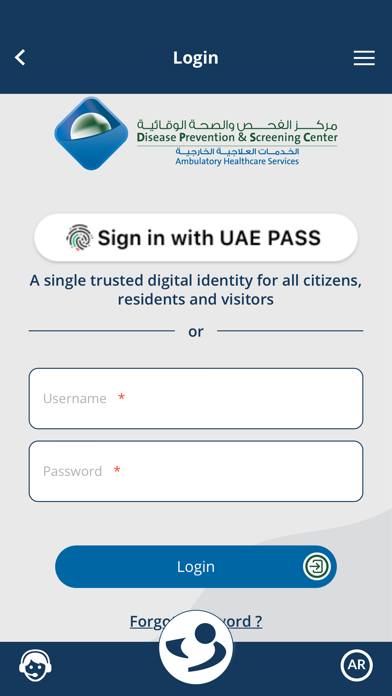This screenshot has height=696, width=392.
Task: Sign in with UAE PASS
Action: pos(196,238)
